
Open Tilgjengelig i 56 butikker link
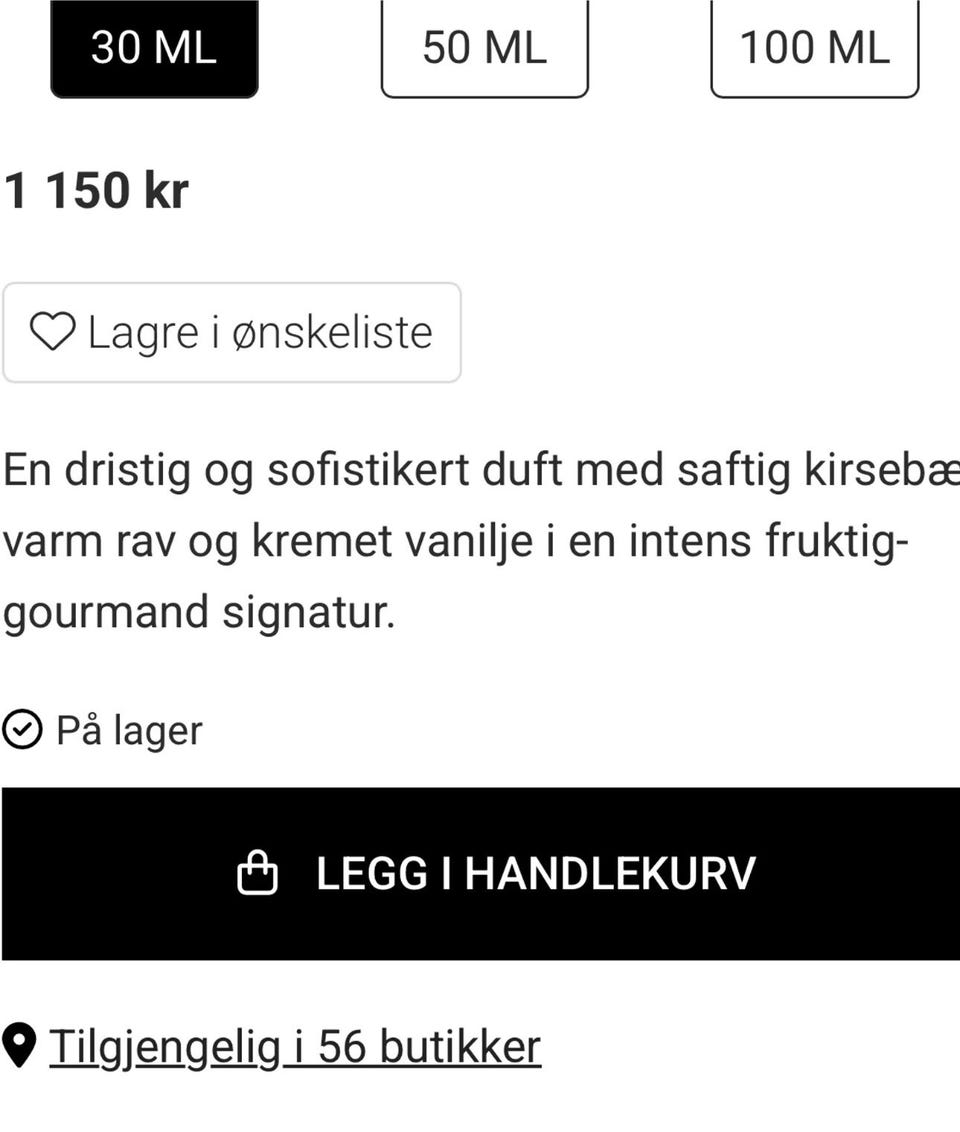click(296, 1044)
